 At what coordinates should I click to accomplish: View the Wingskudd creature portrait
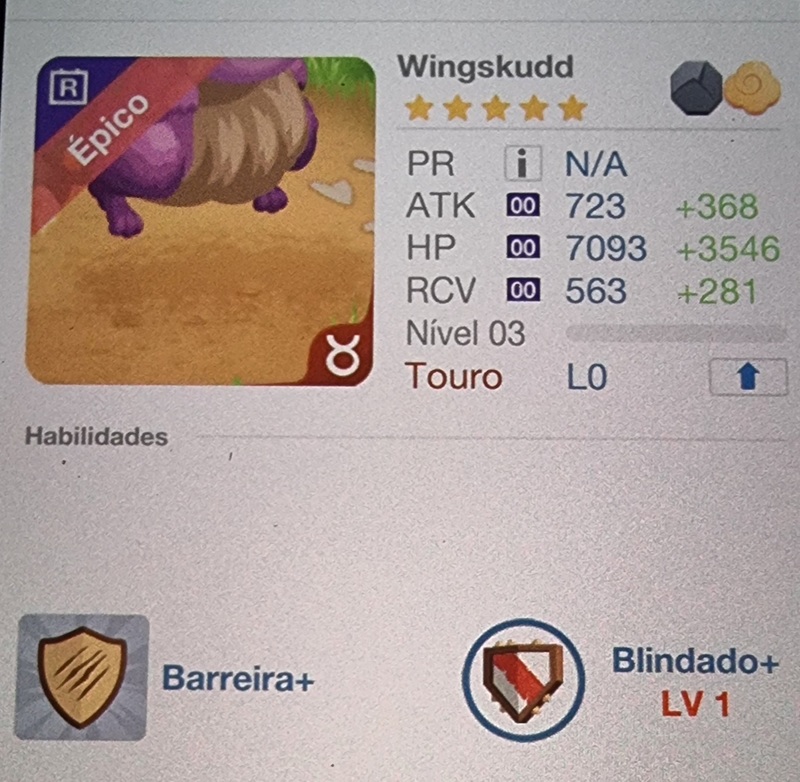click(x=201, y=221)
